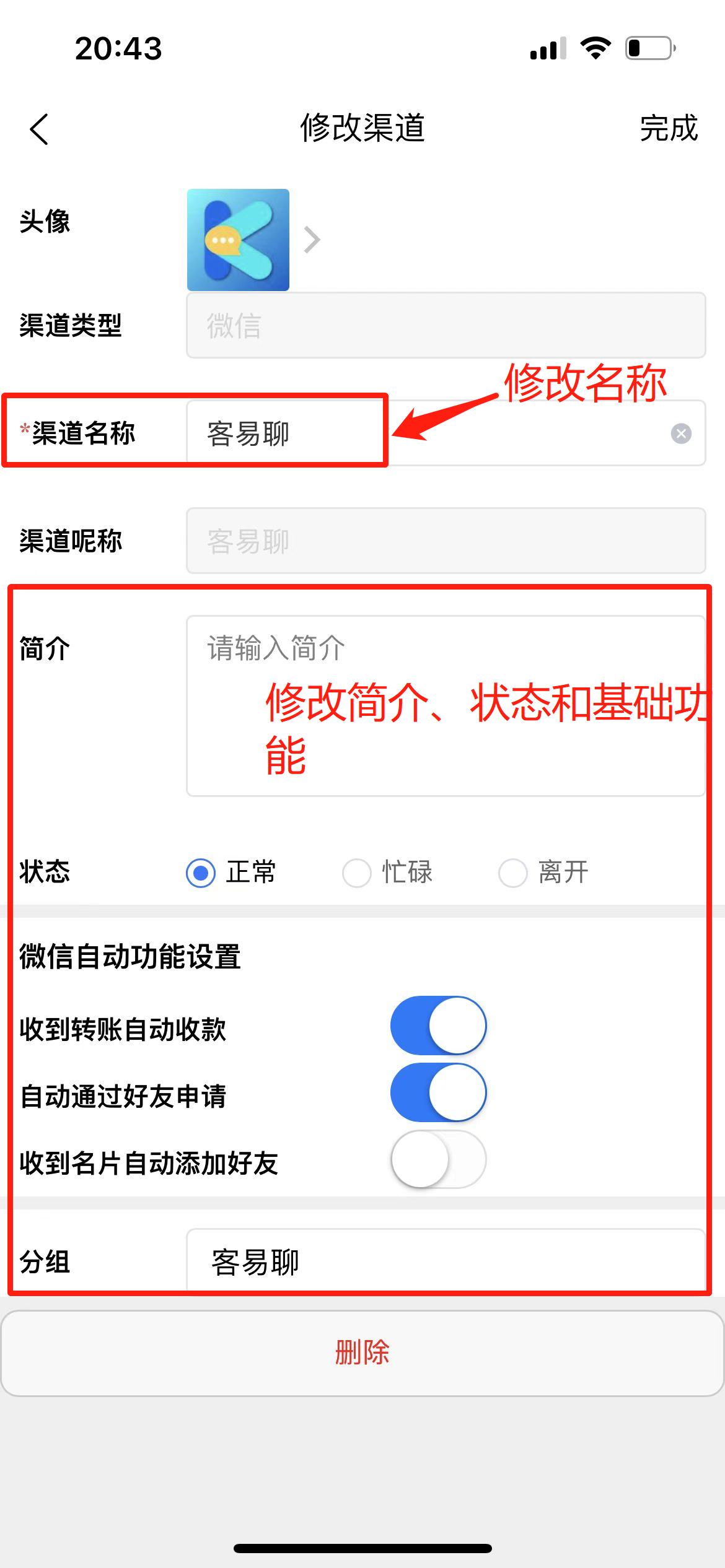Image resolution: width=725 pixels, height=1568 pixels.
Task: Select 忙碌 status
Action: click(357, 873)
